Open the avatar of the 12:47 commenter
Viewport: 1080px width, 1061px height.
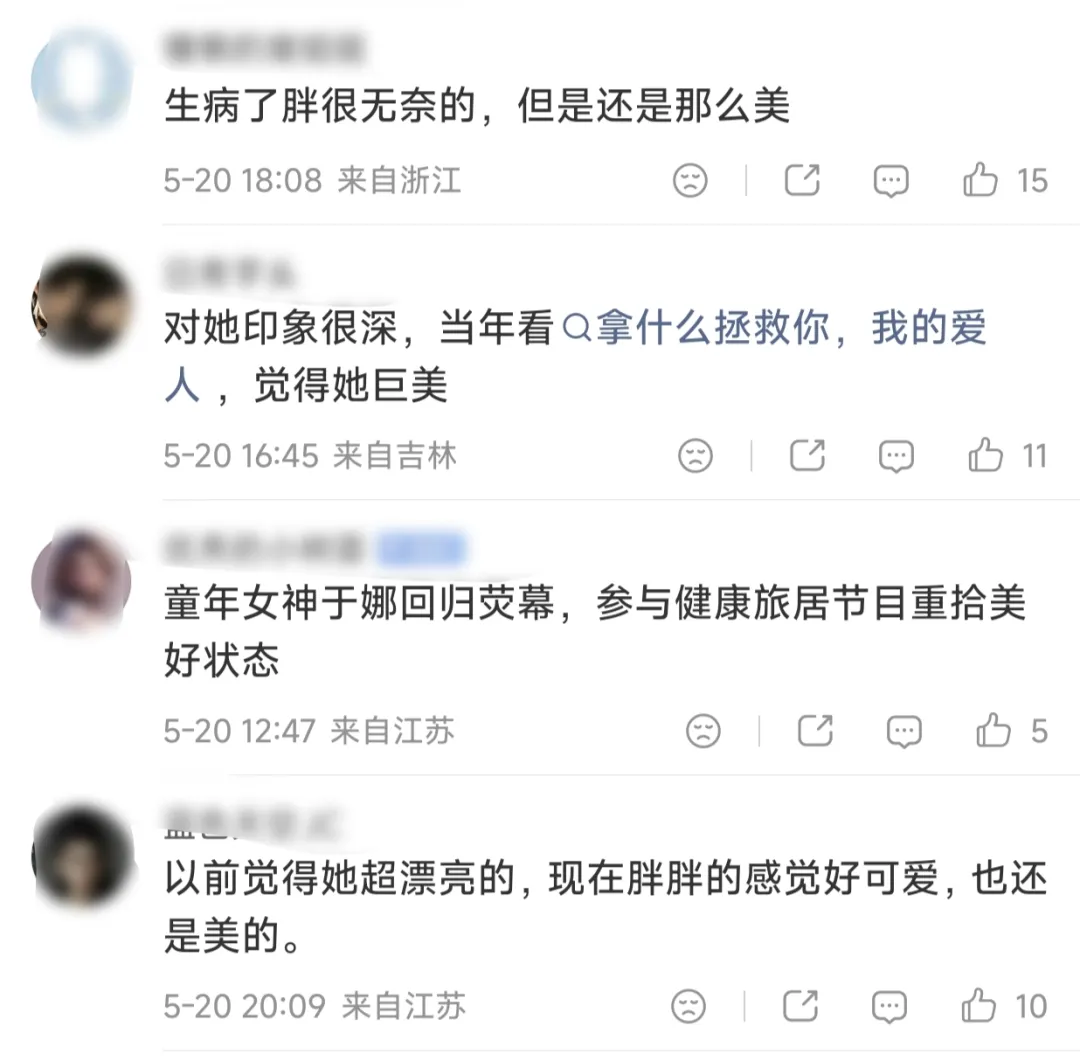click(x=81, y=580)
